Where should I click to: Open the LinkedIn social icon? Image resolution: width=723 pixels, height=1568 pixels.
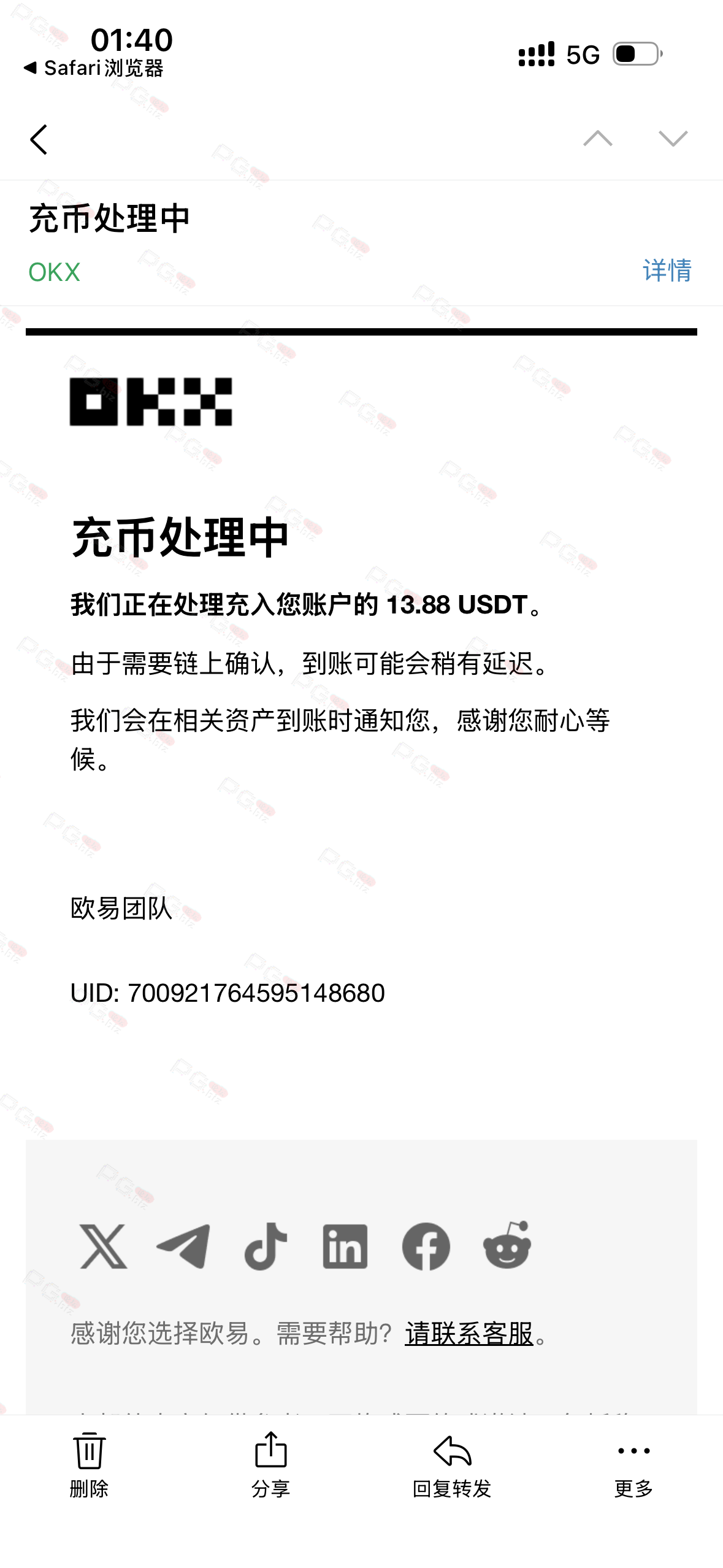pyautogui.click(x=345, y=1246)
